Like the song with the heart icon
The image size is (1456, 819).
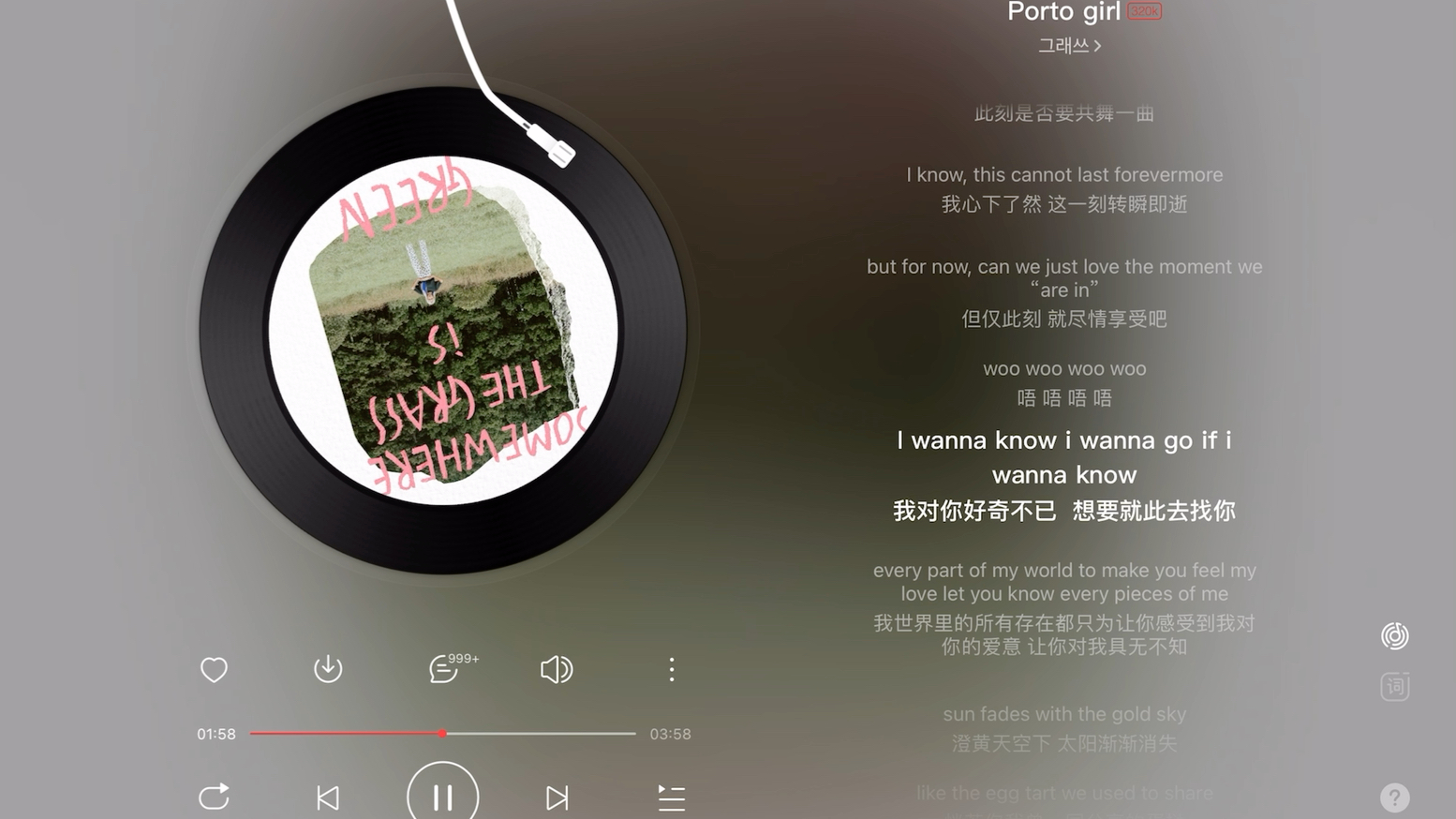[x=214, y=669]
